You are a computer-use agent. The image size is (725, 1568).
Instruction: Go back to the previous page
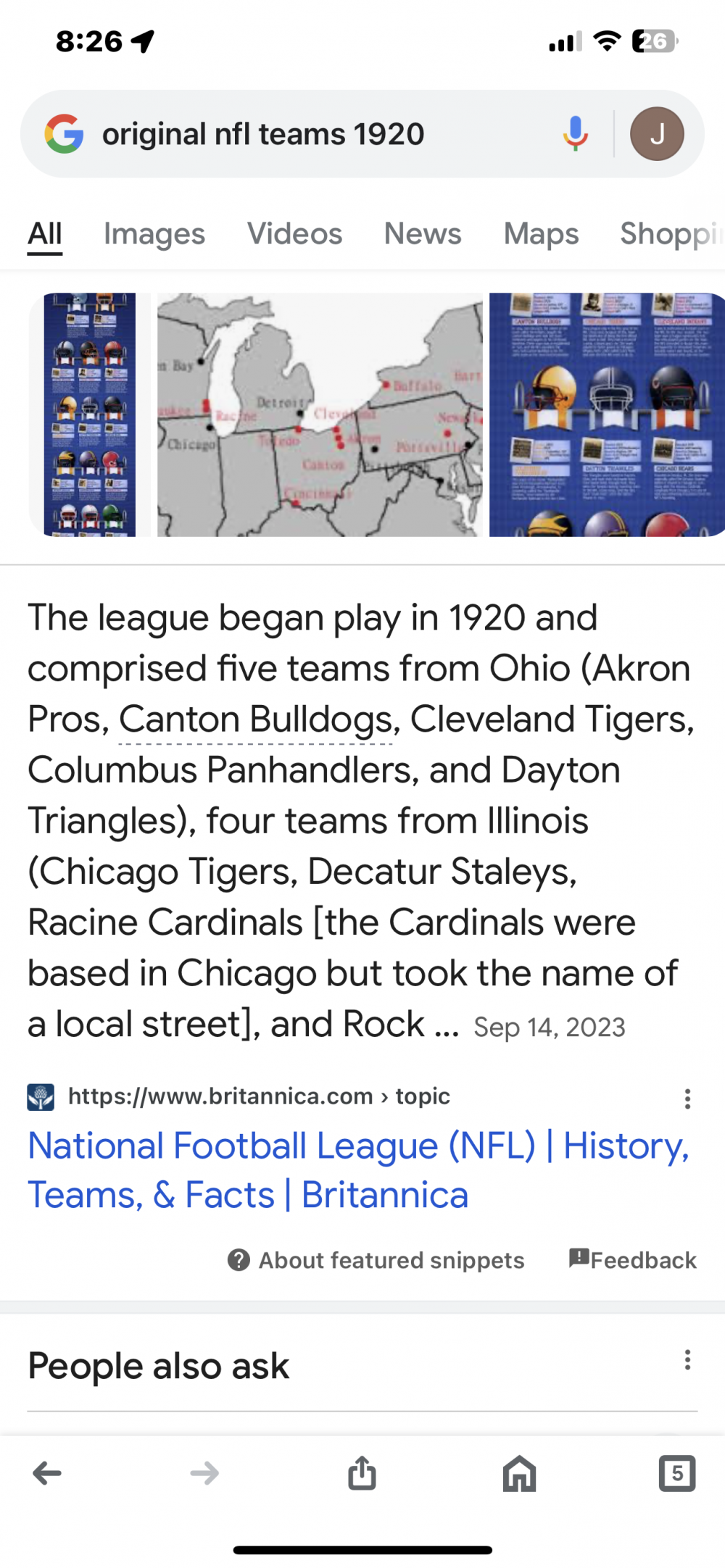(48, 1473)
